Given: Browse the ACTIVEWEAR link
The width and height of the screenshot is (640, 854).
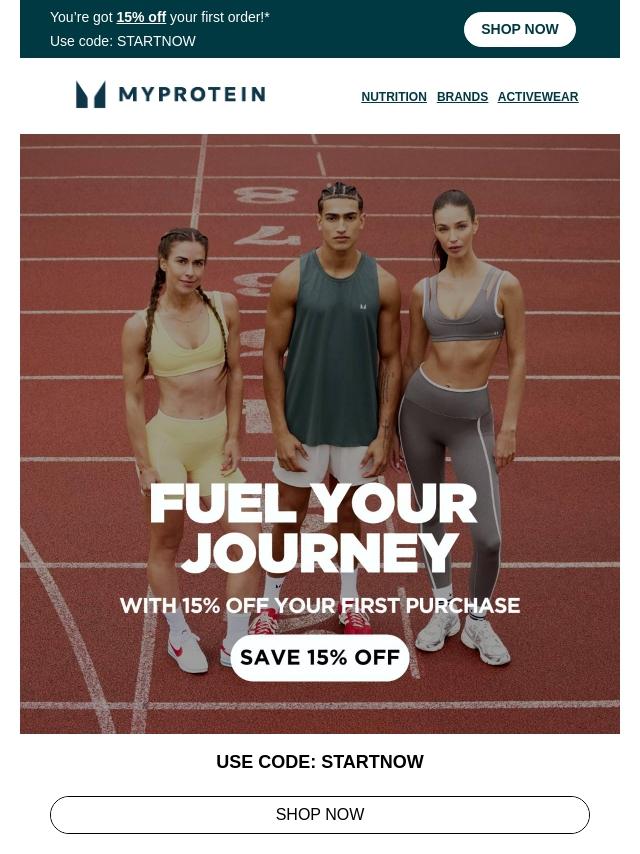Looking at the screenshot, I should [538, 96].
